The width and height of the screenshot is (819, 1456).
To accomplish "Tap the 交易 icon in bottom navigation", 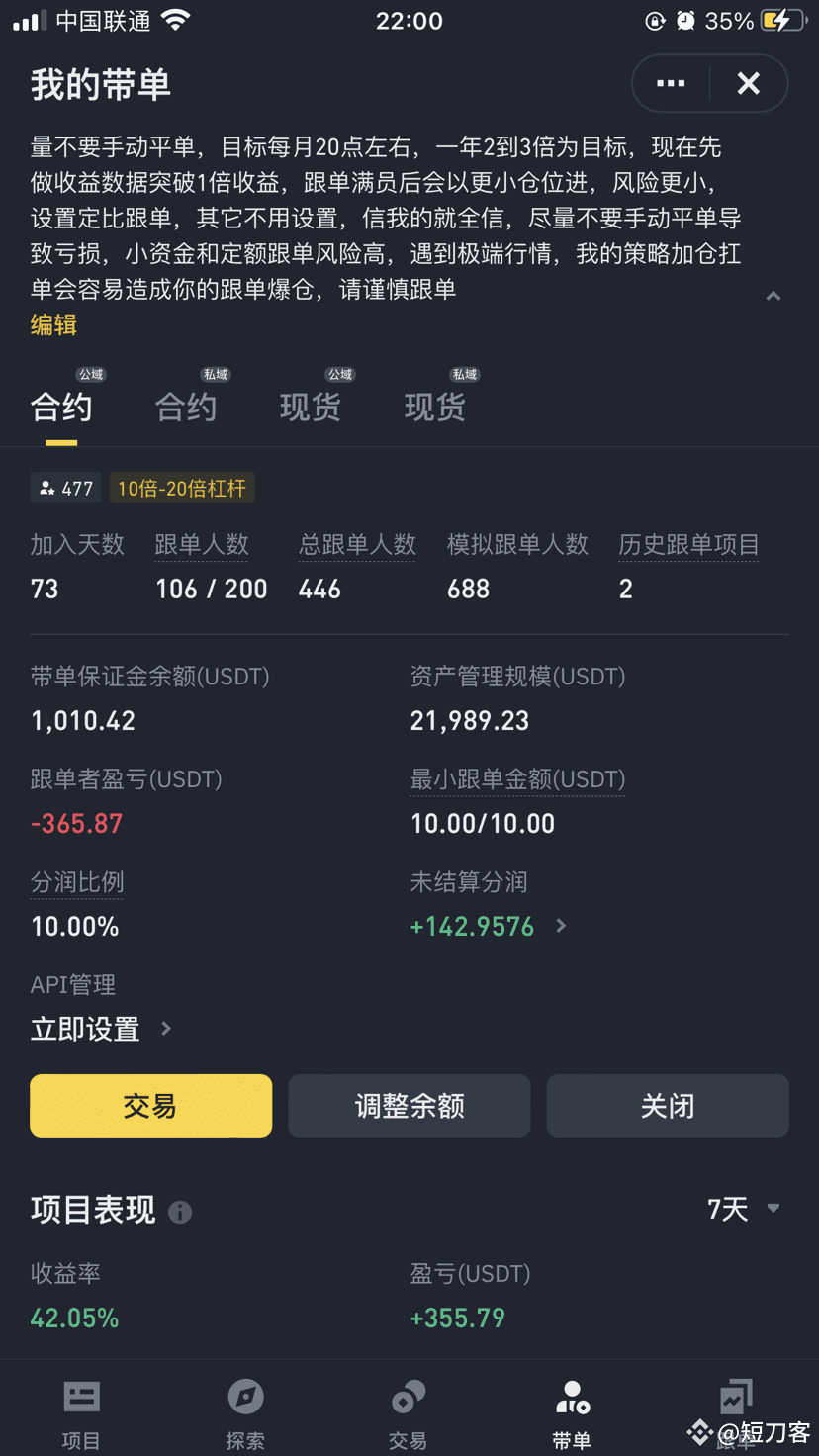I will pyautogui.click(x=409, y=1397).
